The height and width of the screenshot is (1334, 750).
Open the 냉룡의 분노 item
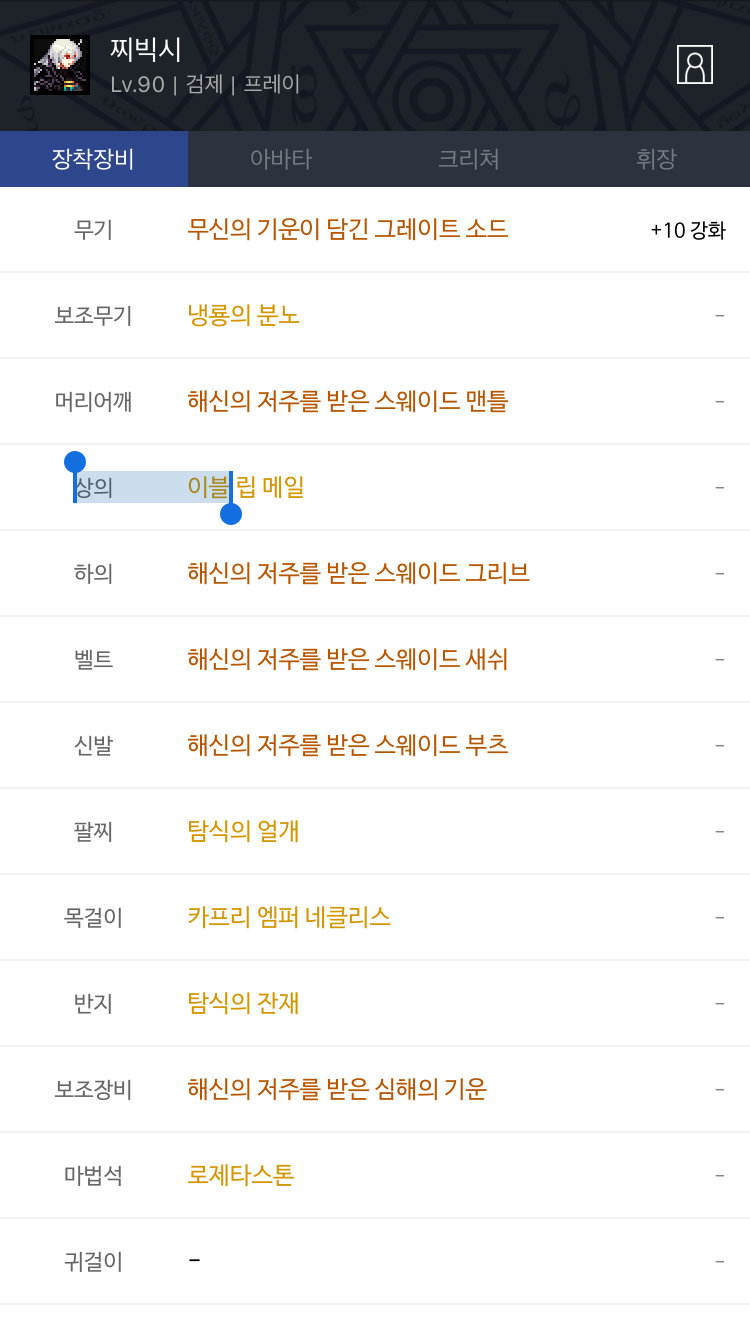(244, 315)
